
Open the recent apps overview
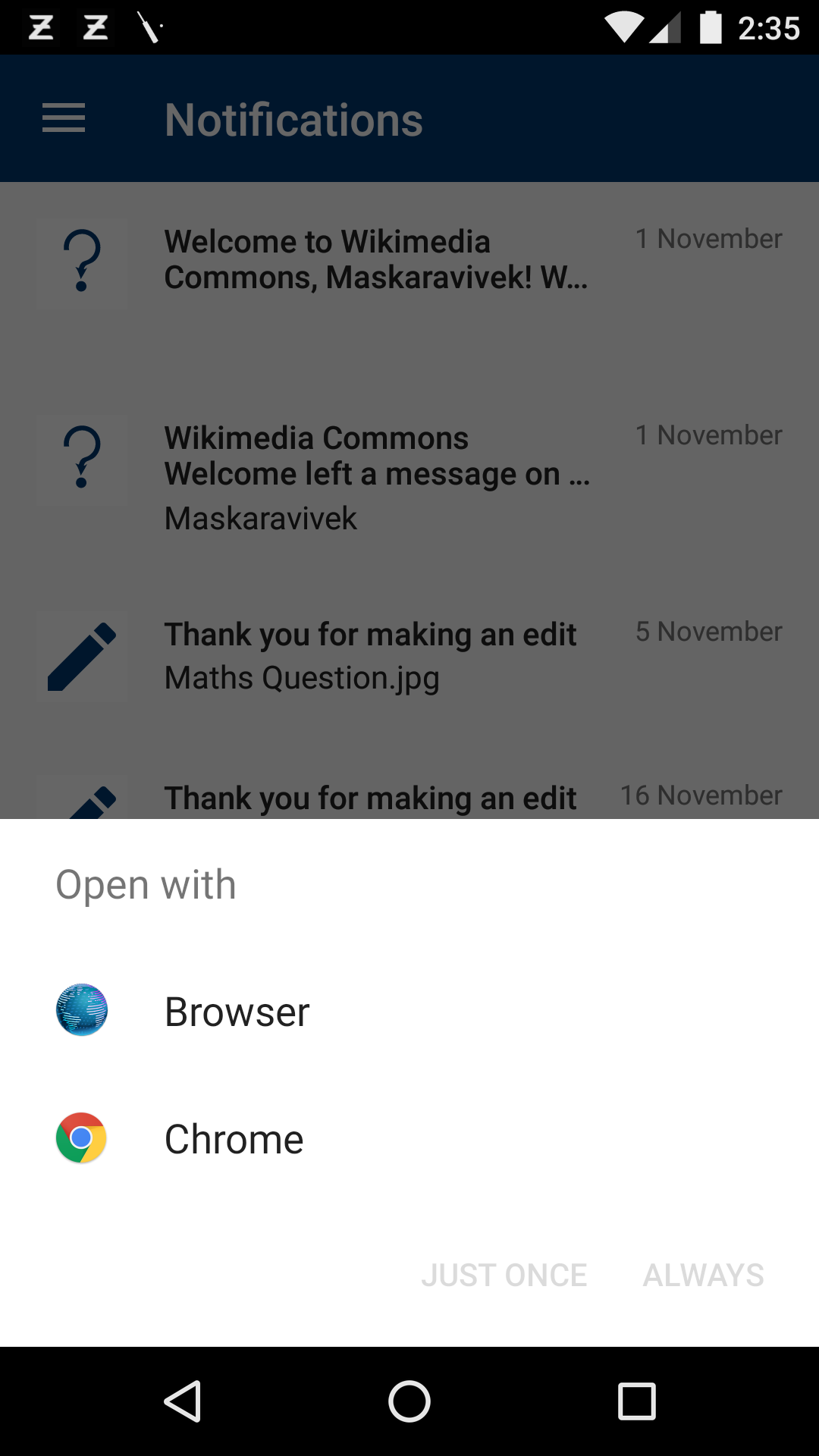[636, 1401]
